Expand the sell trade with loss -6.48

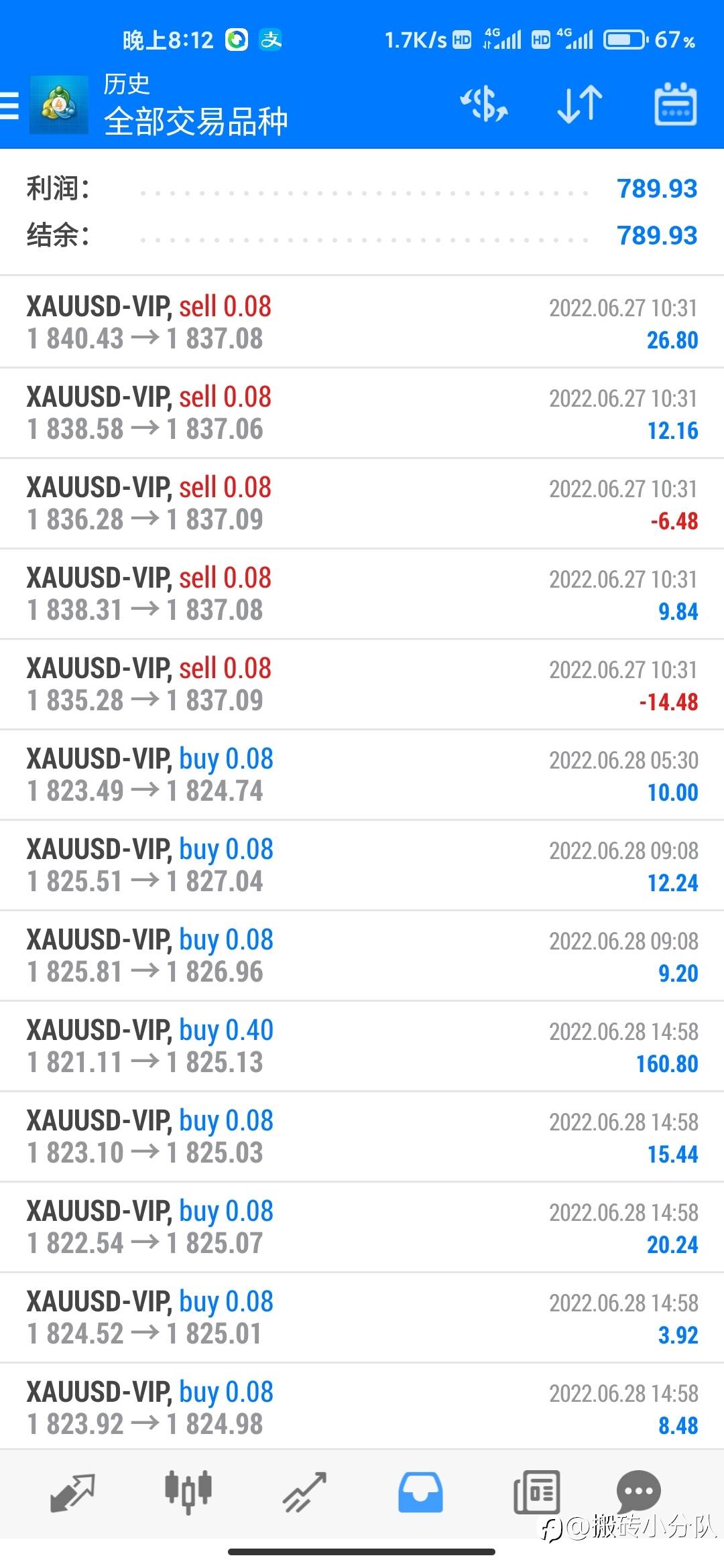362,503
